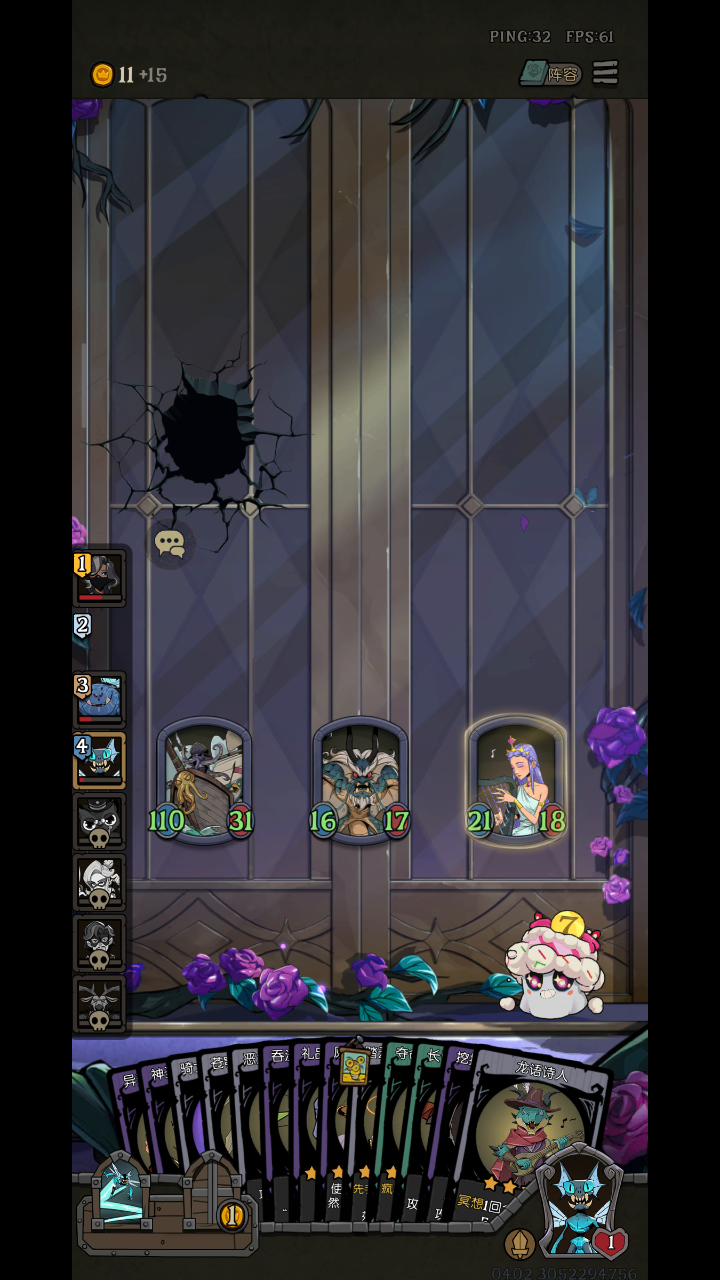Image resolution: width=720 pixels, height=1280 pixels.
Task: Tap the hanging picture frame icon above cards
Action: click(x=352, y=1068)
